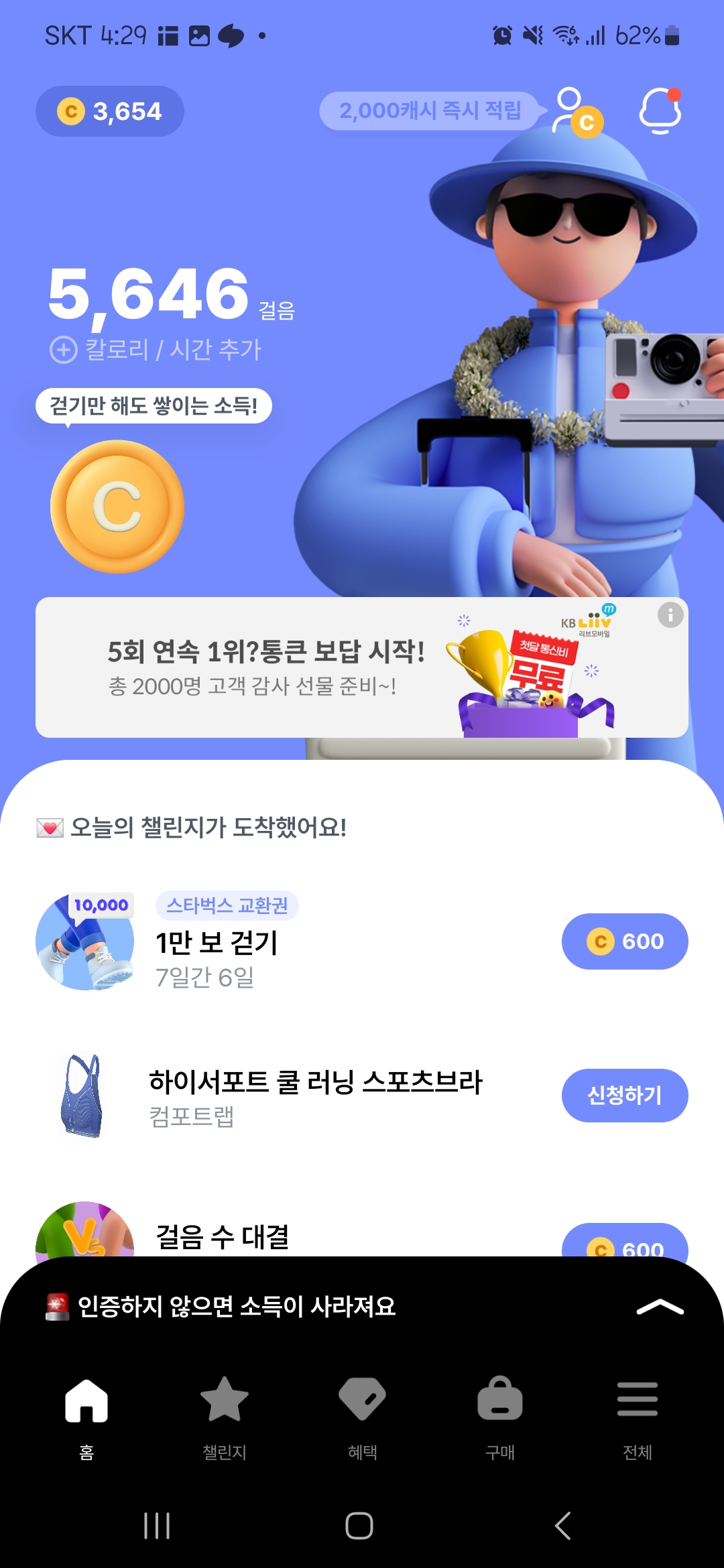Switch to the 혜택 tab
This screenshot has height=1568, width=724.
click(362, 1415)
